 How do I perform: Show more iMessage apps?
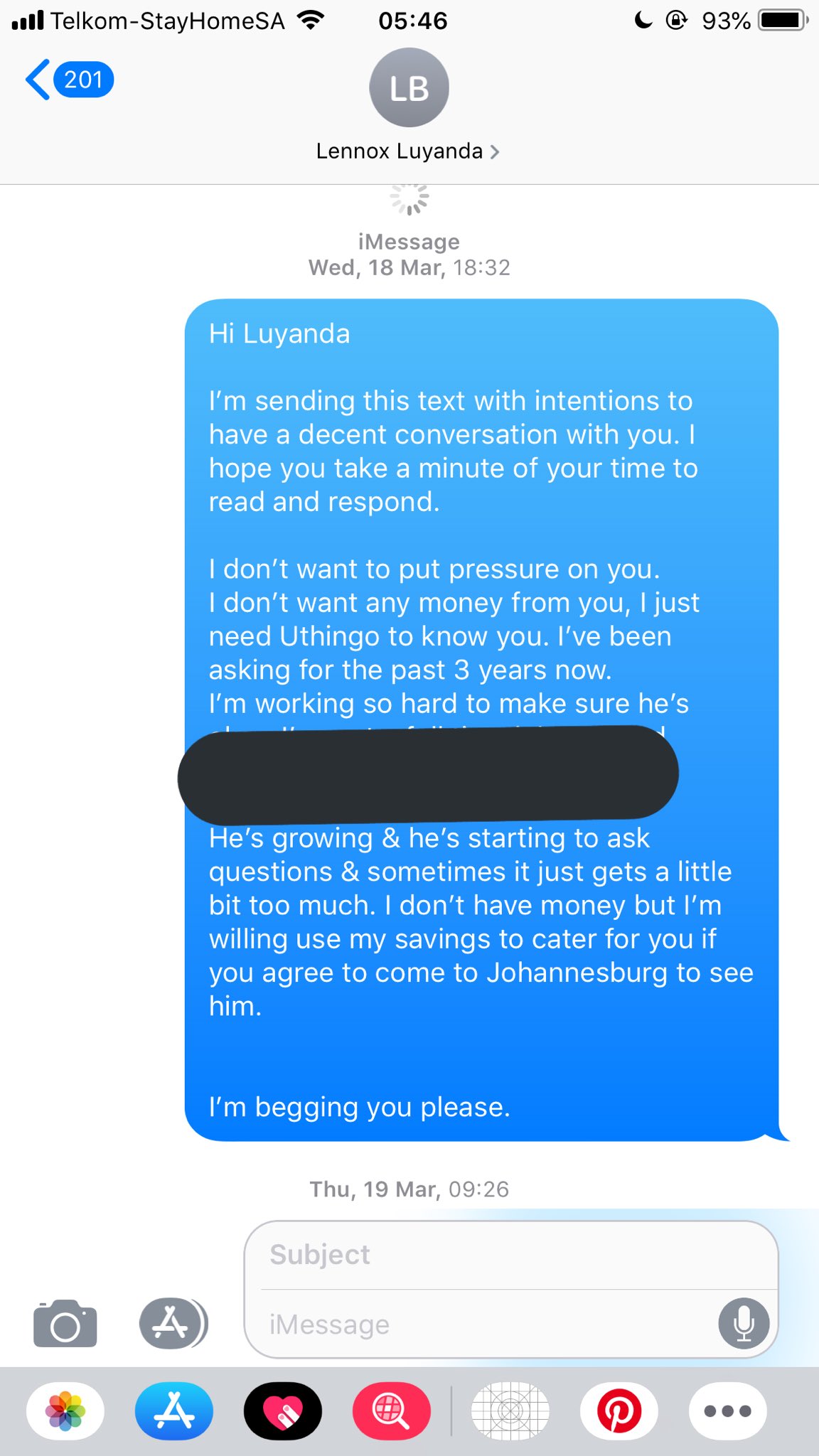[x=727, y=1411]
